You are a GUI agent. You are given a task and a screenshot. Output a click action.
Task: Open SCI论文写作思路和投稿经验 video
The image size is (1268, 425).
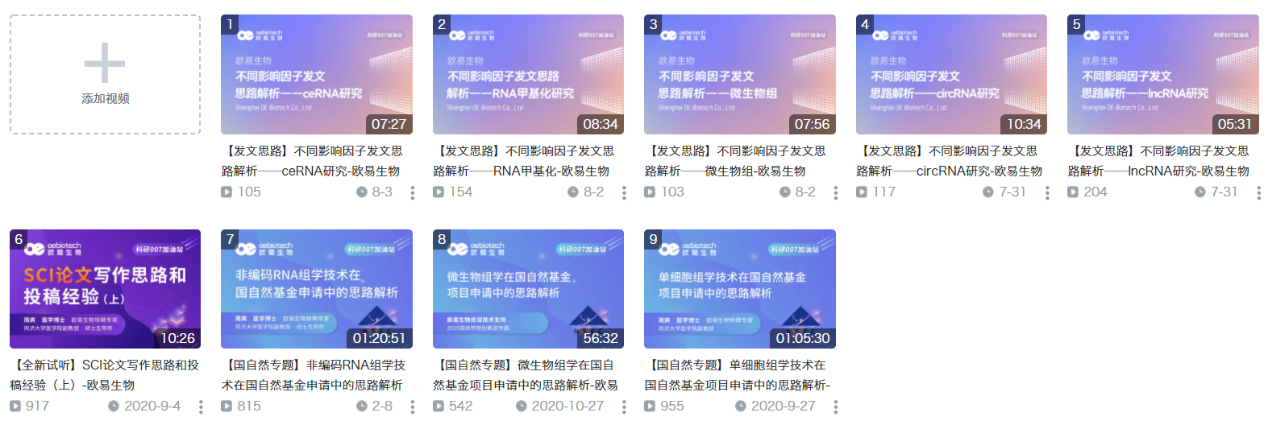click(105, 290)
